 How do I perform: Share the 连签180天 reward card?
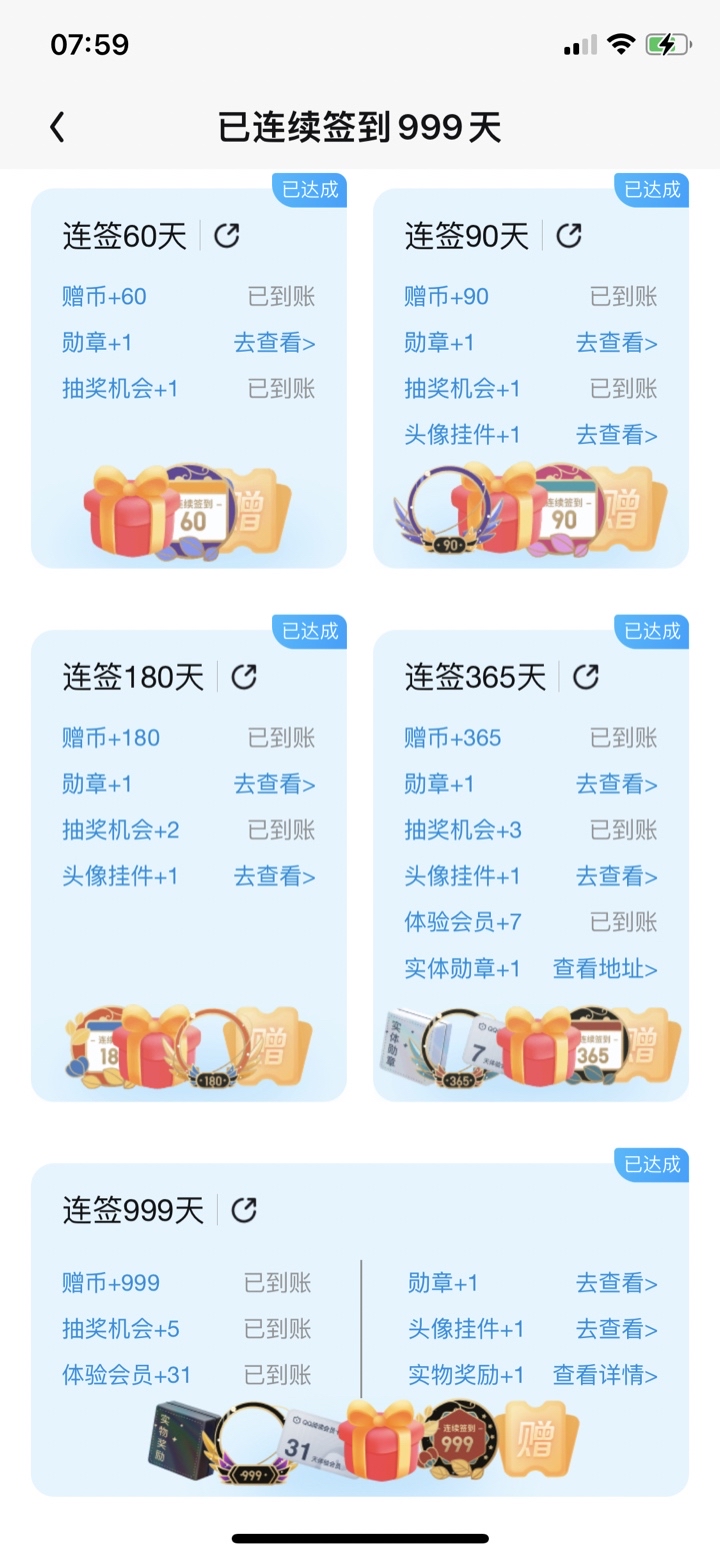[244, 677]
